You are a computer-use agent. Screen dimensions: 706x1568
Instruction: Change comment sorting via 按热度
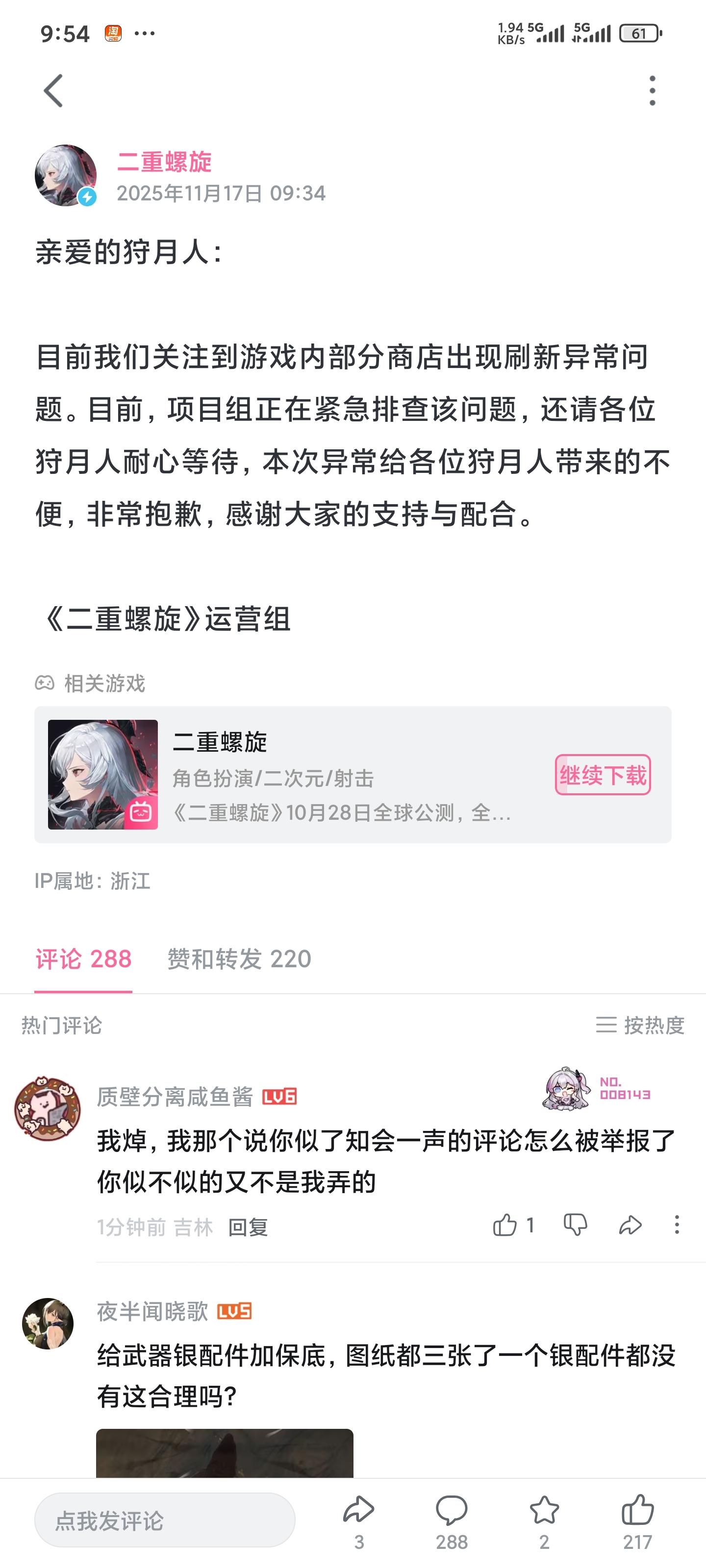[640, 1025]
